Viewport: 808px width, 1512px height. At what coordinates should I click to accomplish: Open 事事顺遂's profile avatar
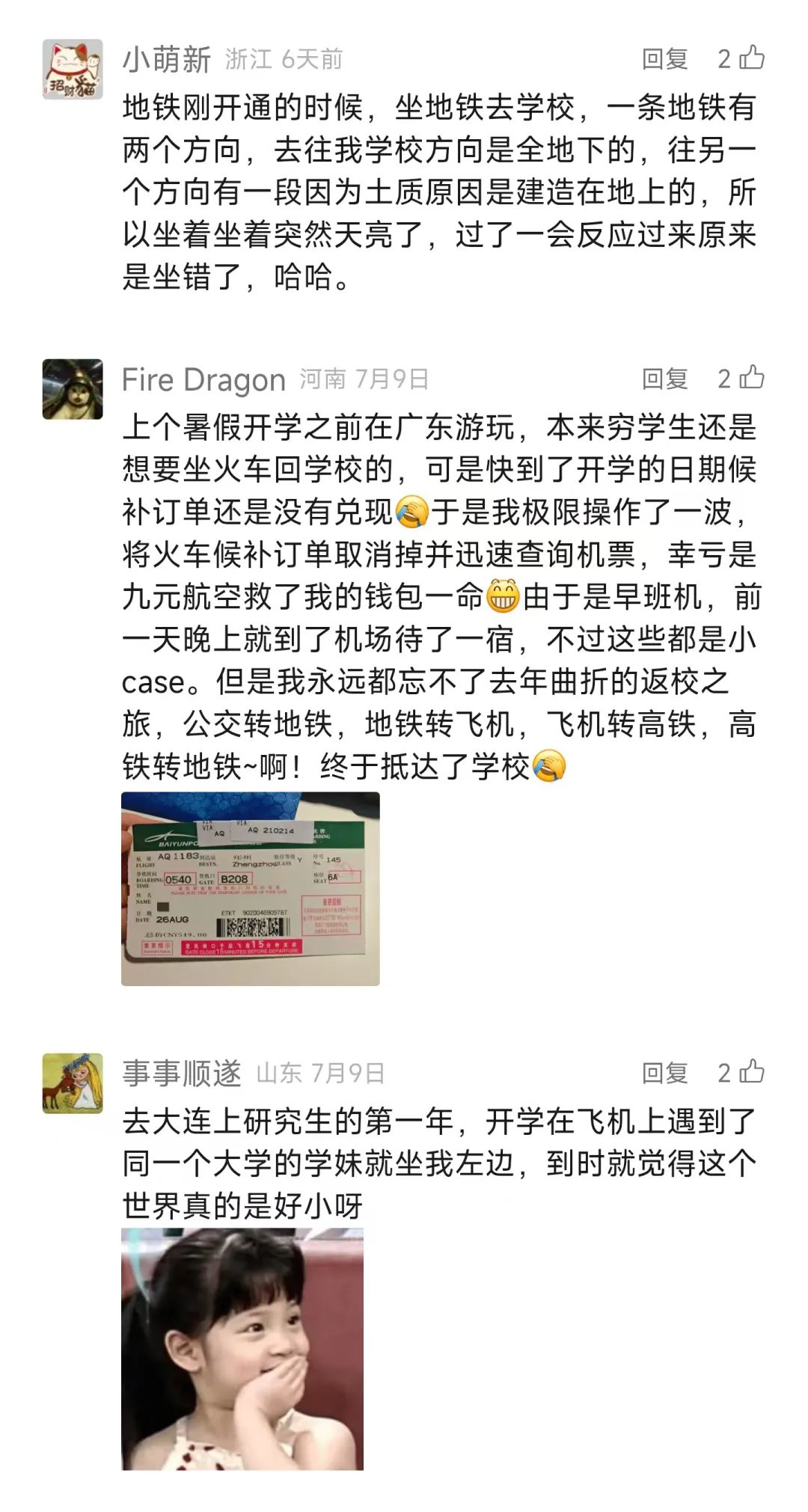(73, 1083)
